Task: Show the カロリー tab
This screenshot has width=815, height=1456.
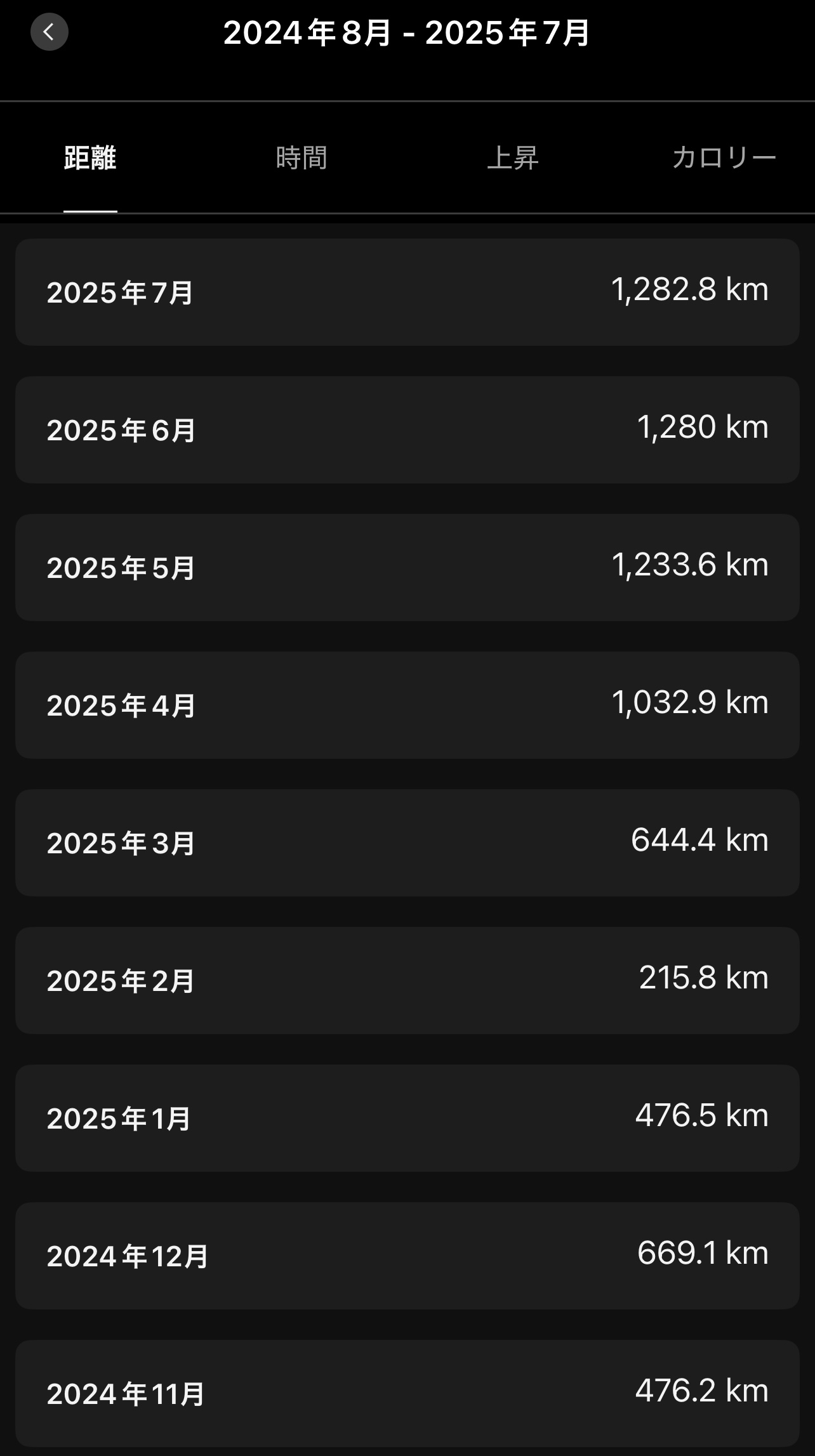Action: point(724,158)
